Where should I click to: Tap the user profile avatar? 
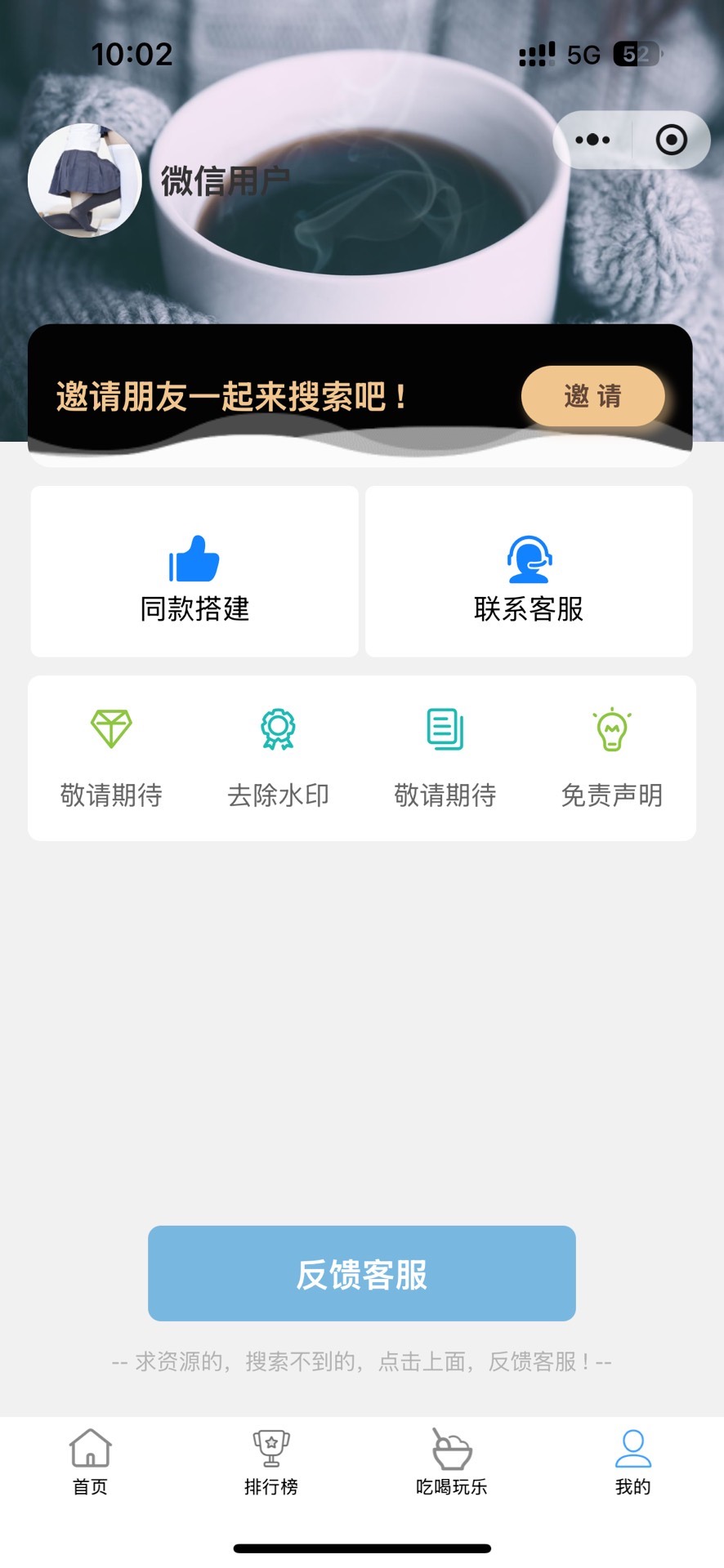[x=85, y=180]
